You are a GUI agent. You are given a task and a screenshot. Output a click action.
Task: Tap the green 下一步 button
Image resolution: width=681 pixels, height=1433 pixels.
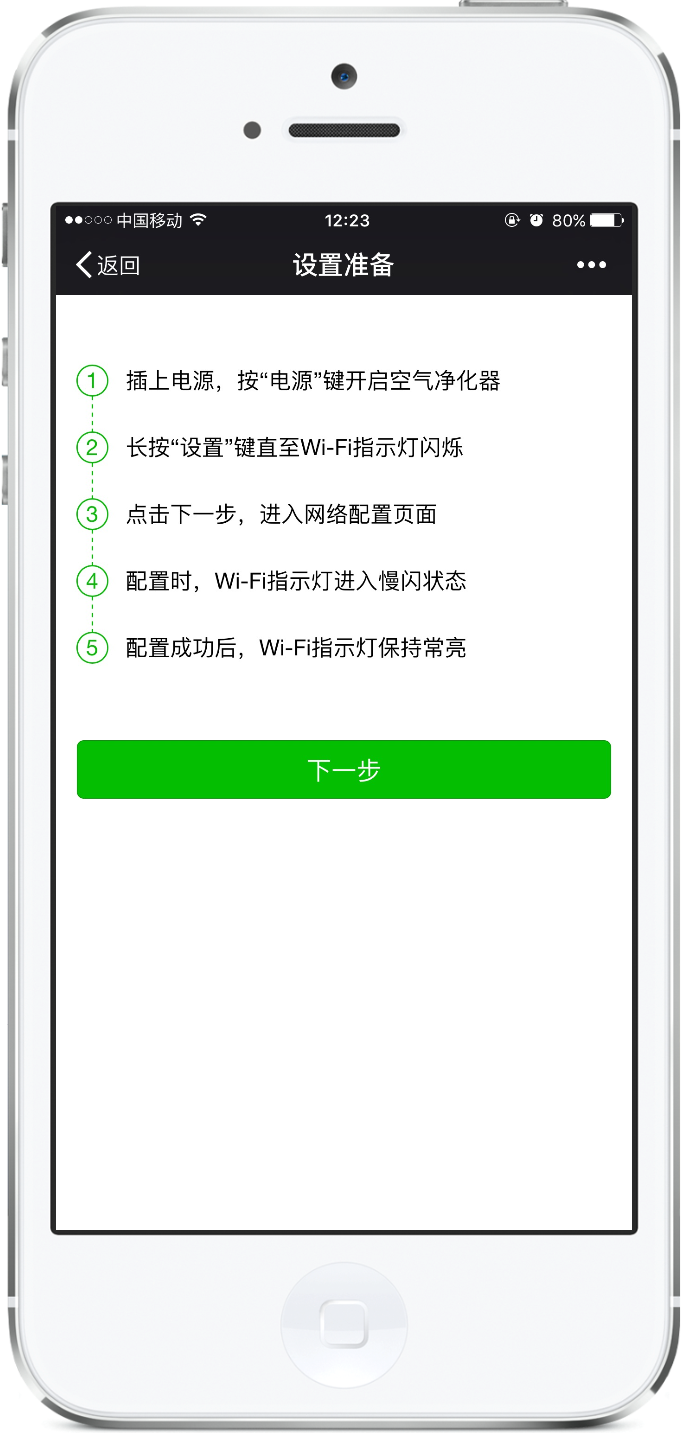[x=343, y=770]
